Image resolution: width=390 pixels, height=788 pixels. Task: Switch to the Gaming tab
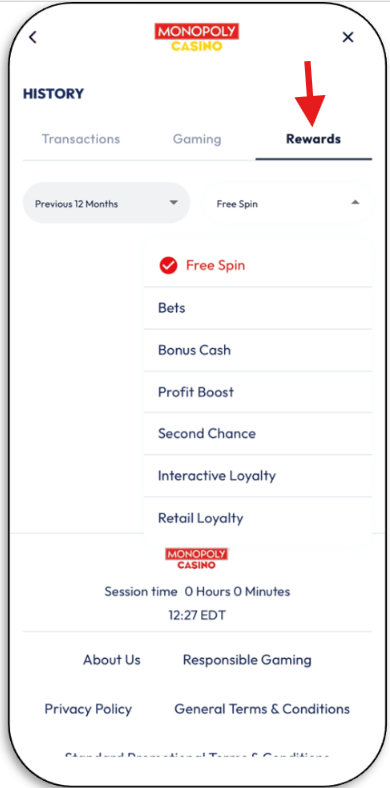(197, 139)
